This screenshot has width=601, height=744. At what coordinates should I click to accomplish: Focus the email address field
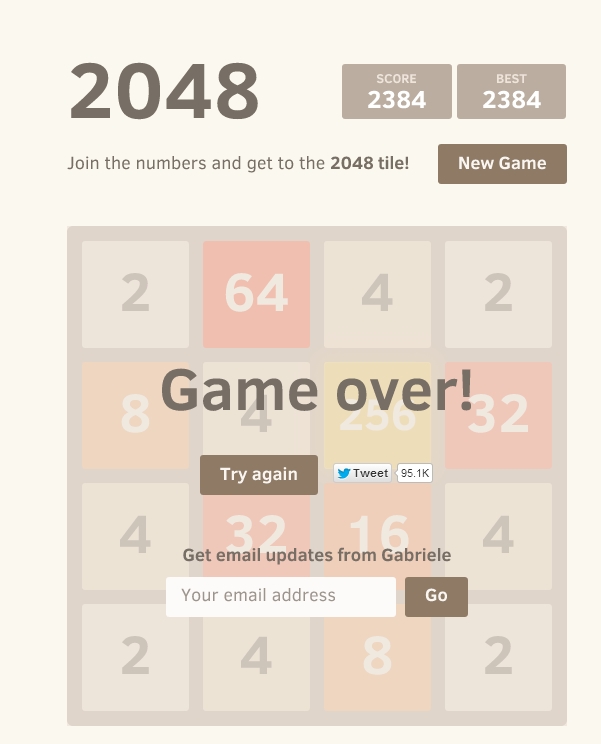(280, 596)
